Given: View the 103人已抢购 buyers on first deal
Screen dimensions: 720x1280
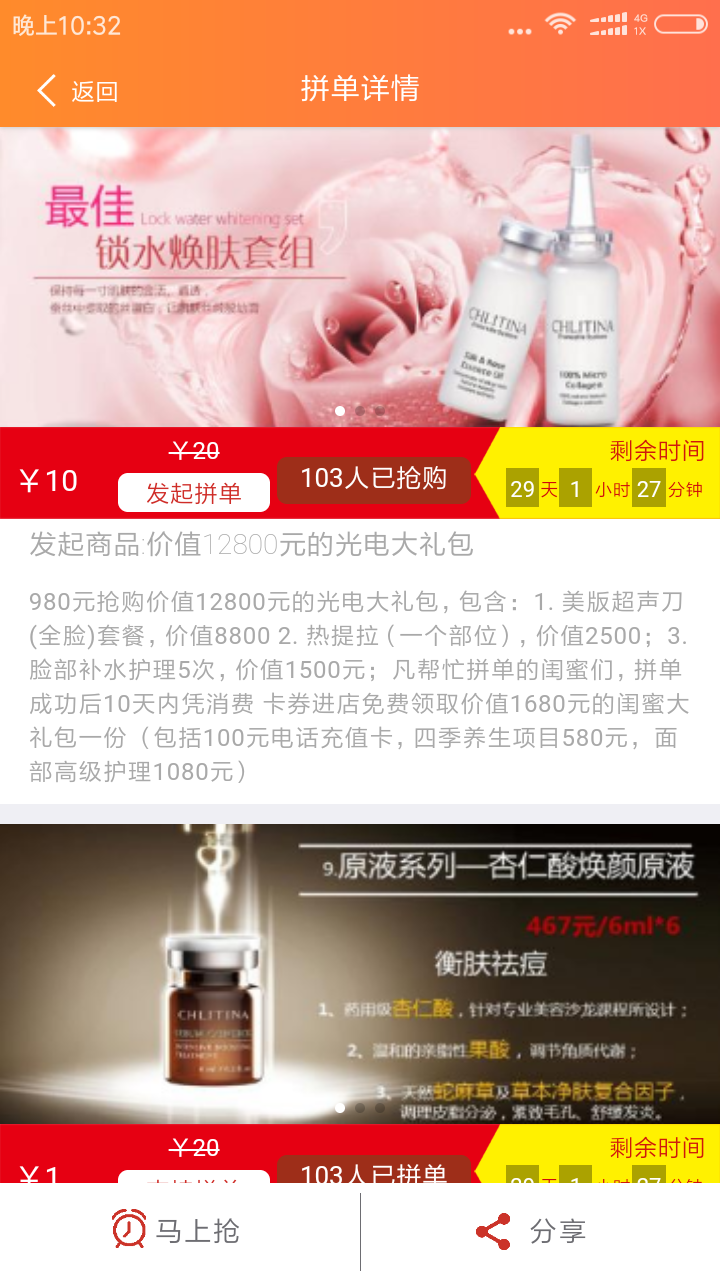Looking at the screenshot, I should [374, 479].
